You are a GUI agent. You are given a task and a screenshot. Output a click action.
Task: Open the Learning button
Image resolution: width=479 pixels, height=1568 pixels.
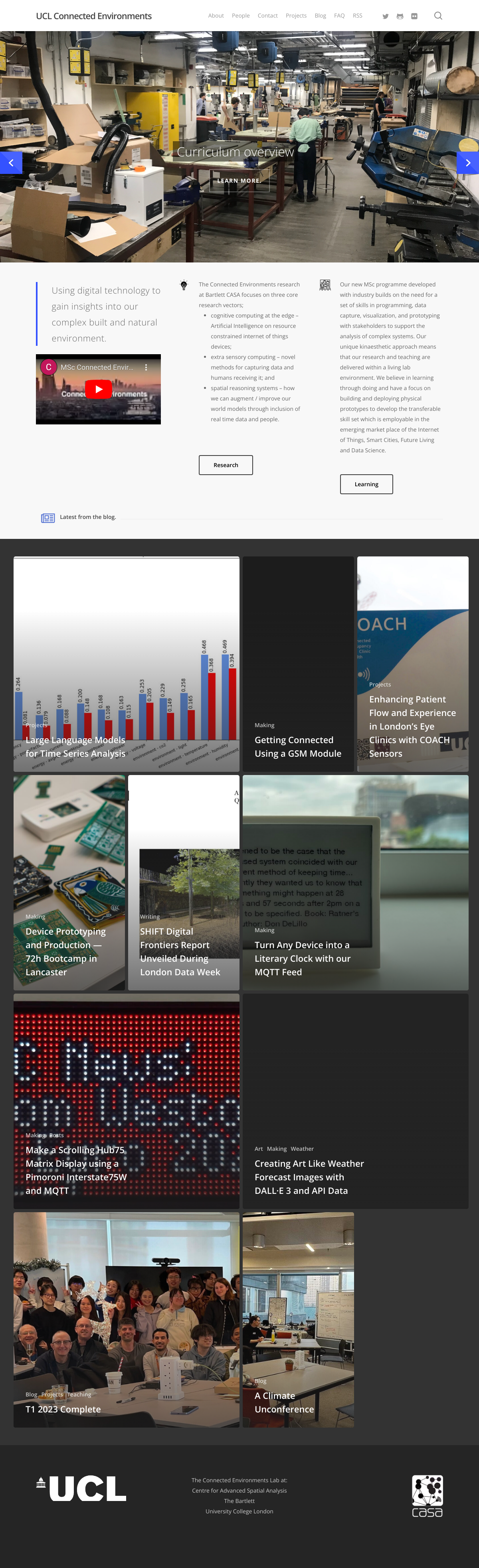[366, 485]
